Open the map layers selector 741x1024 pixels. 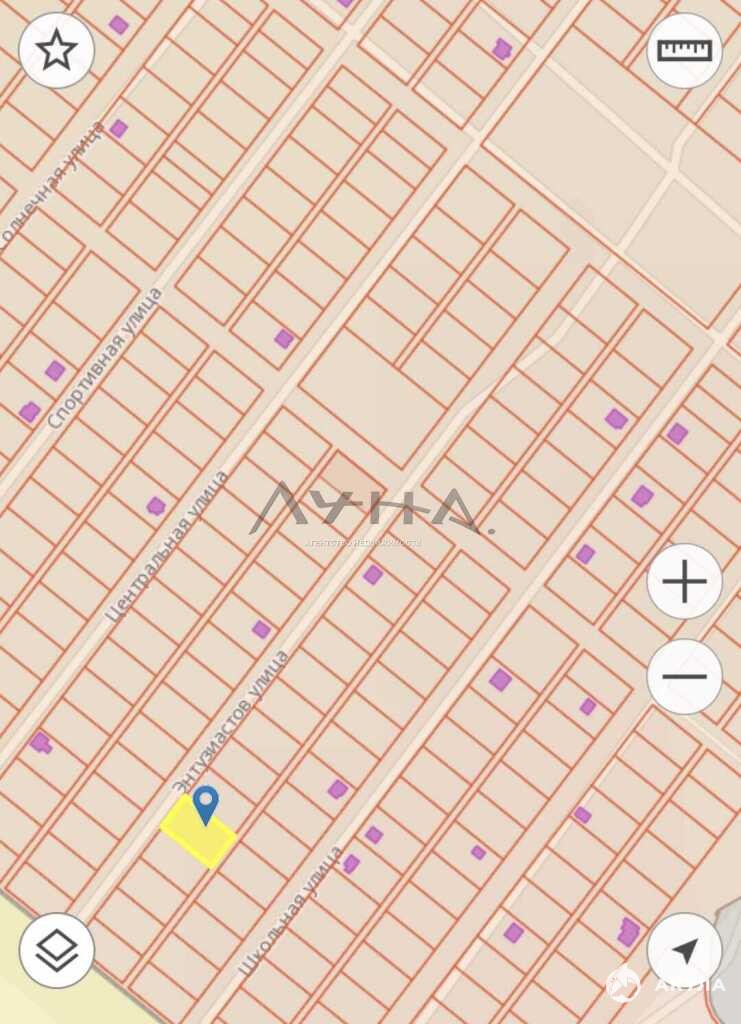tap(57, 950)
